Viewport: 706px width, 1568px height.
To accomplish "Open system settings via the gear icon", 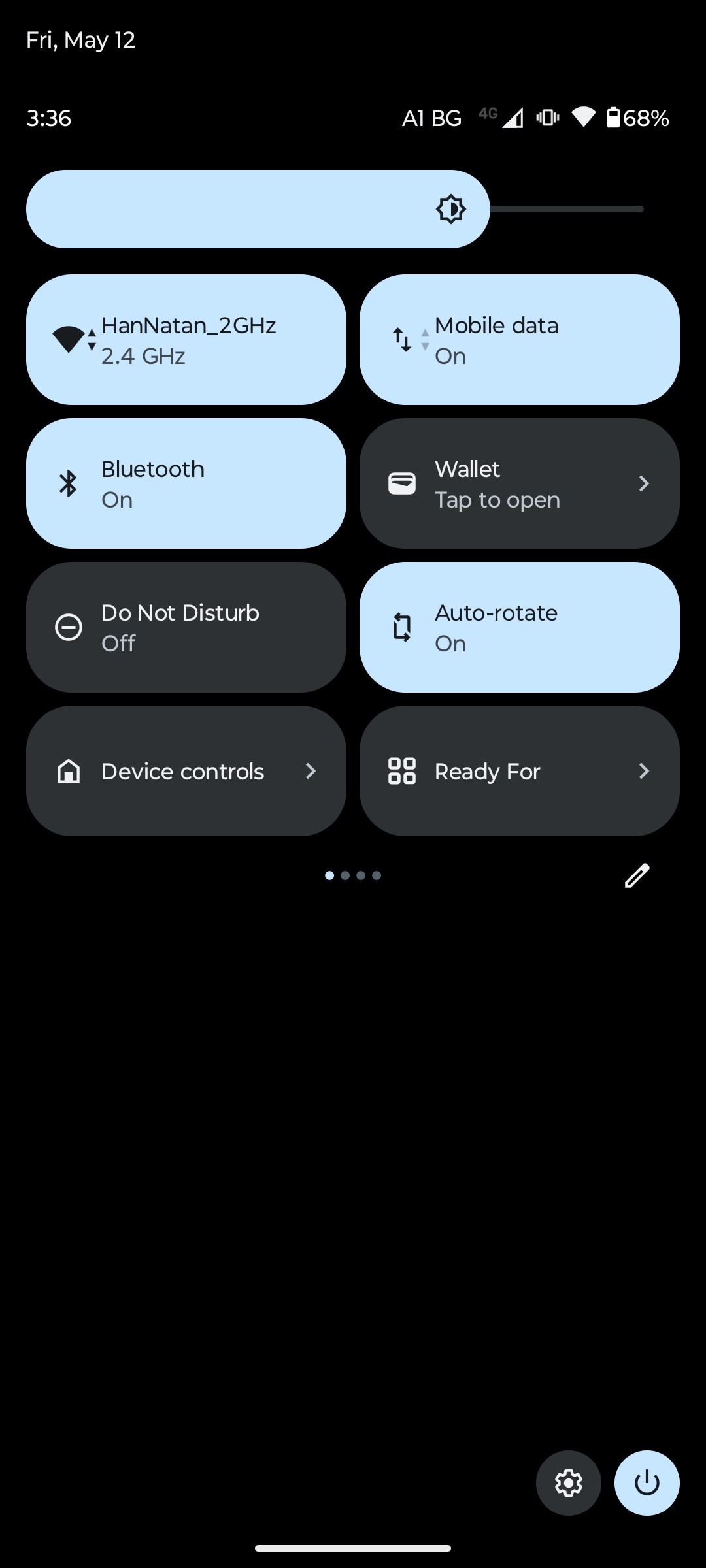I will [x=569, y=1483].
